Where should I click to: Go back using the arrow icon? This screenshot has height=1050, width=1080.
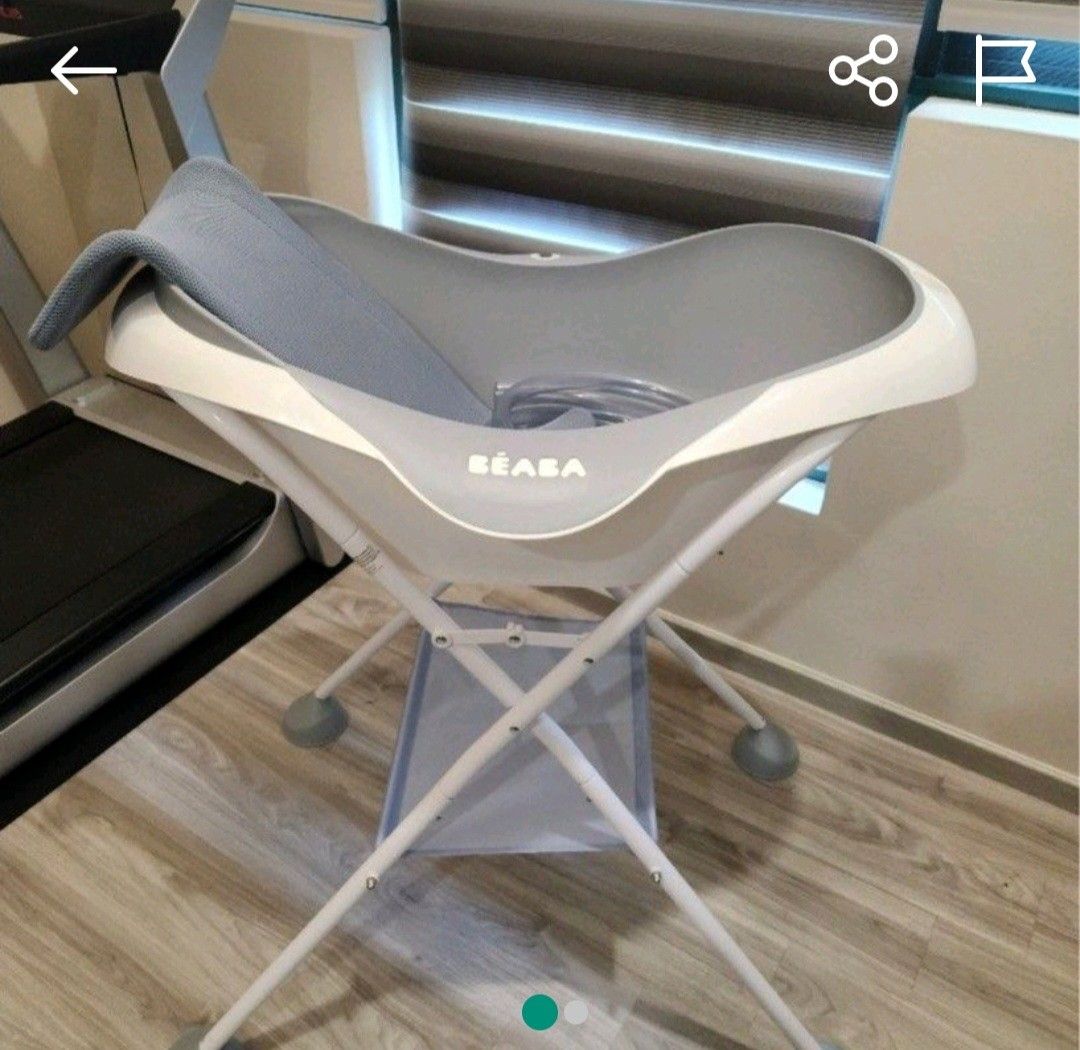pos(83,71)
